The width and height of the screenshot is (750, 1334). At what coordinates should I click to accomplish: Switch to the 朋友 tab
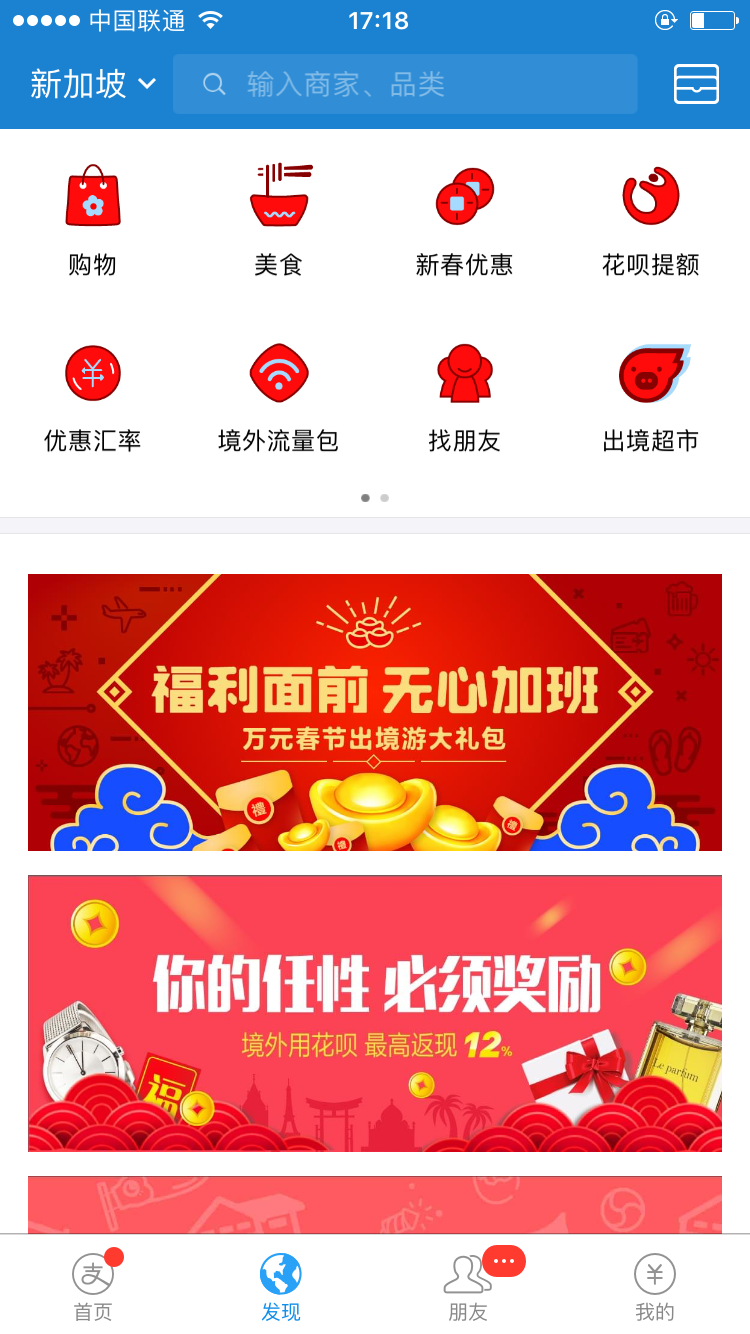[x=468, y=1286]
